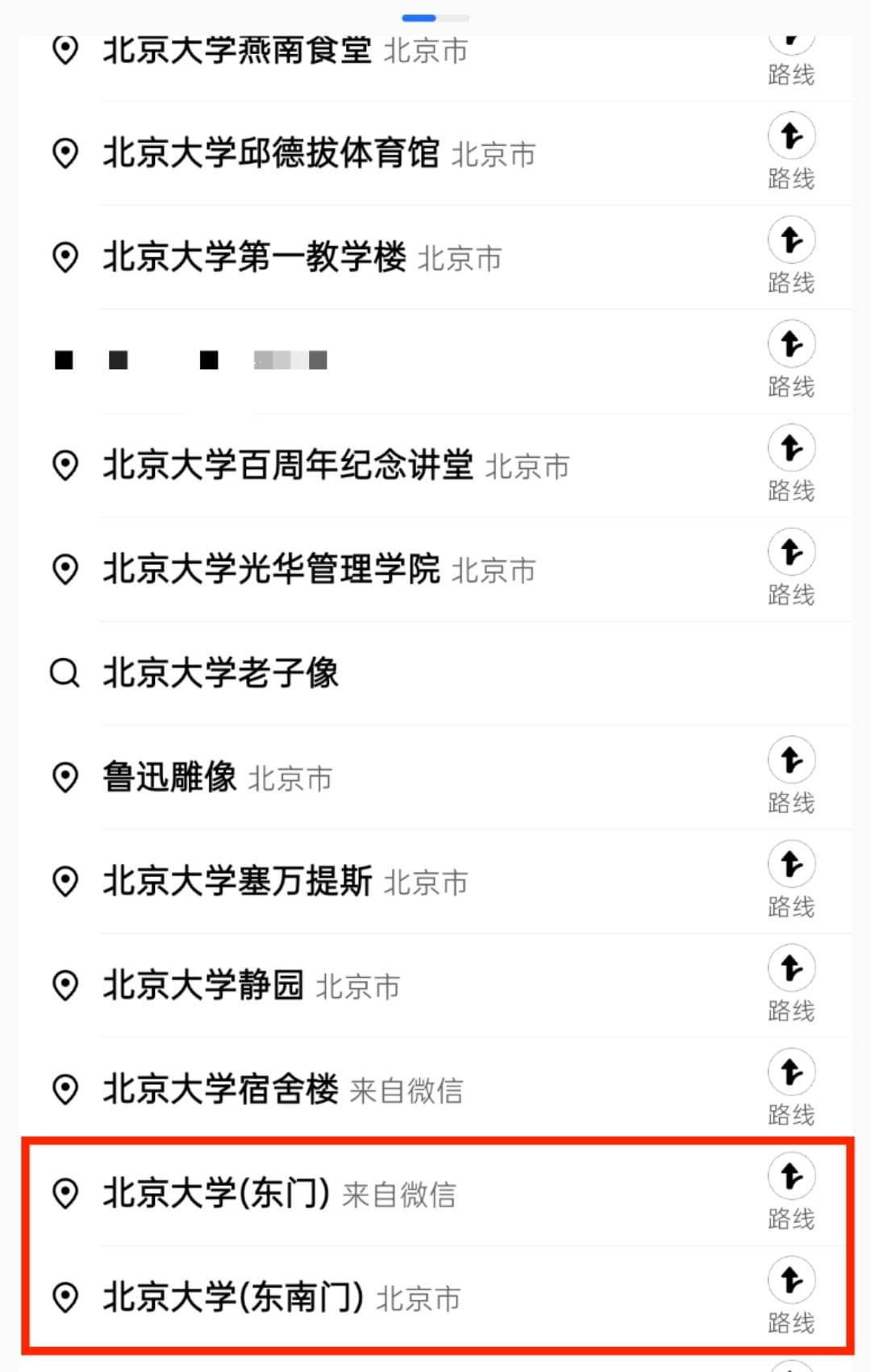
Task: Select 北京大学第一教学楼 from results
Action: [x=254, y=257]
